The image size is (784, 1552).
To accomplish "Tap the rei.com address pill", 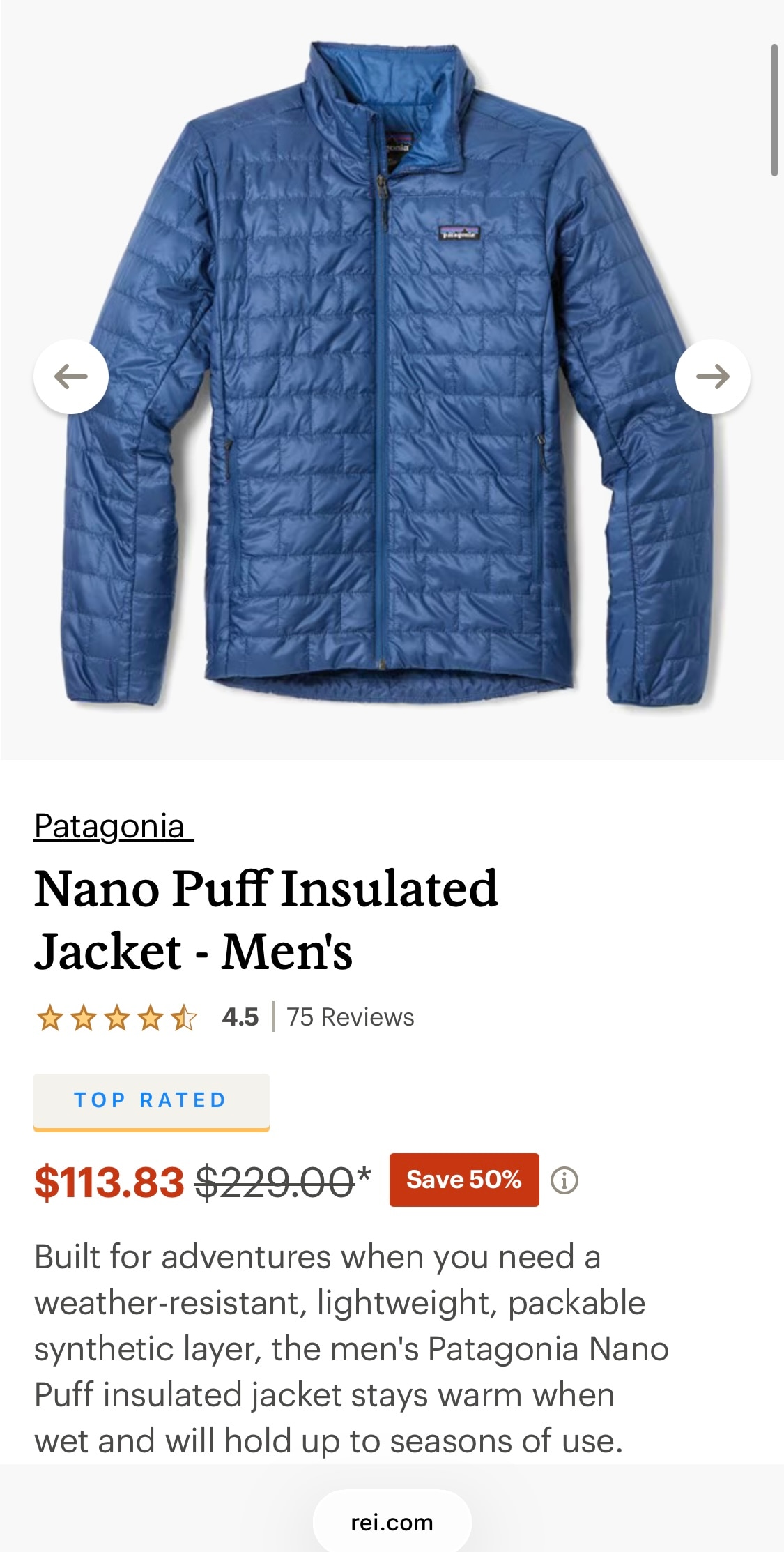I will coord(392,1522).
